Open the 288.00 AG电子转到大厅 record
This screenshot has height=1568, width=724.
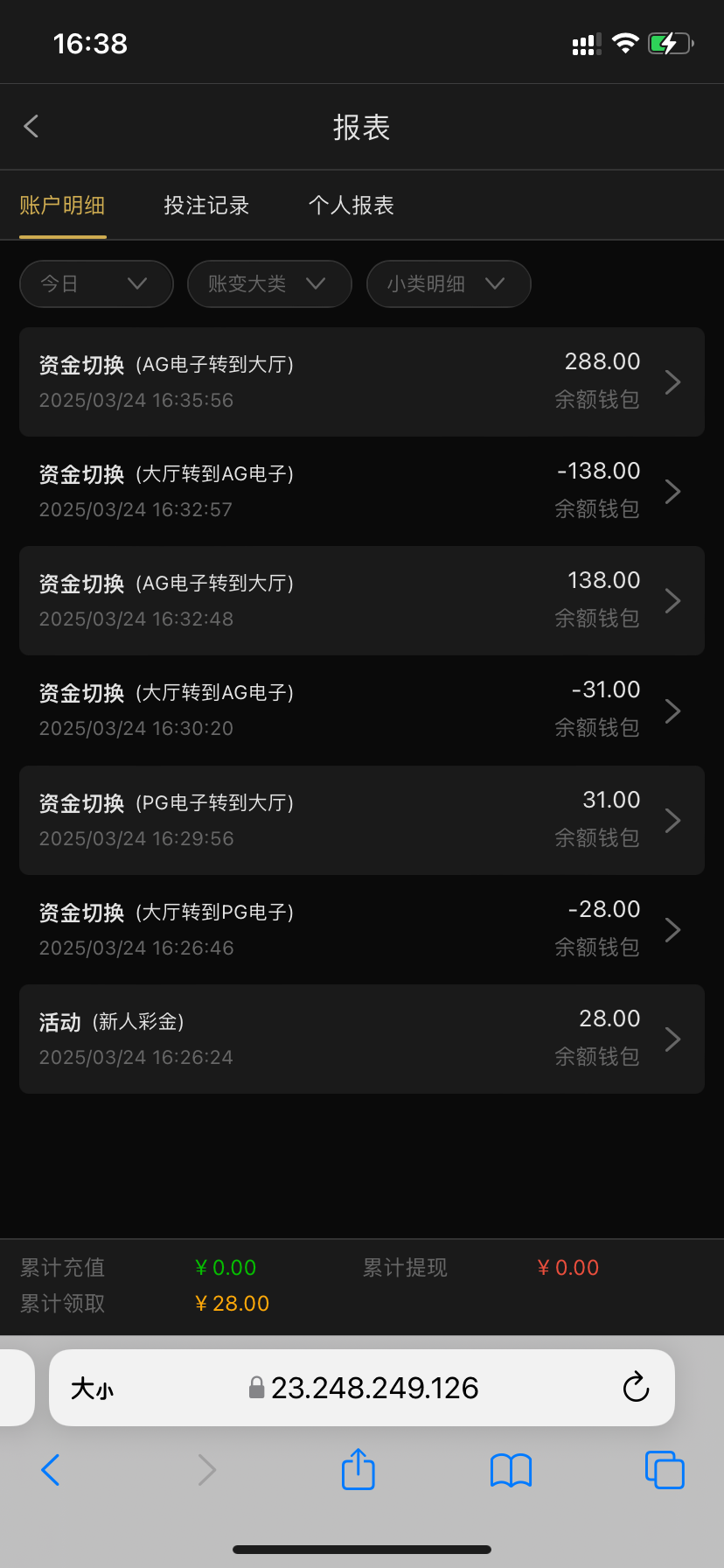pyautogui.click(x=361, y=382)
